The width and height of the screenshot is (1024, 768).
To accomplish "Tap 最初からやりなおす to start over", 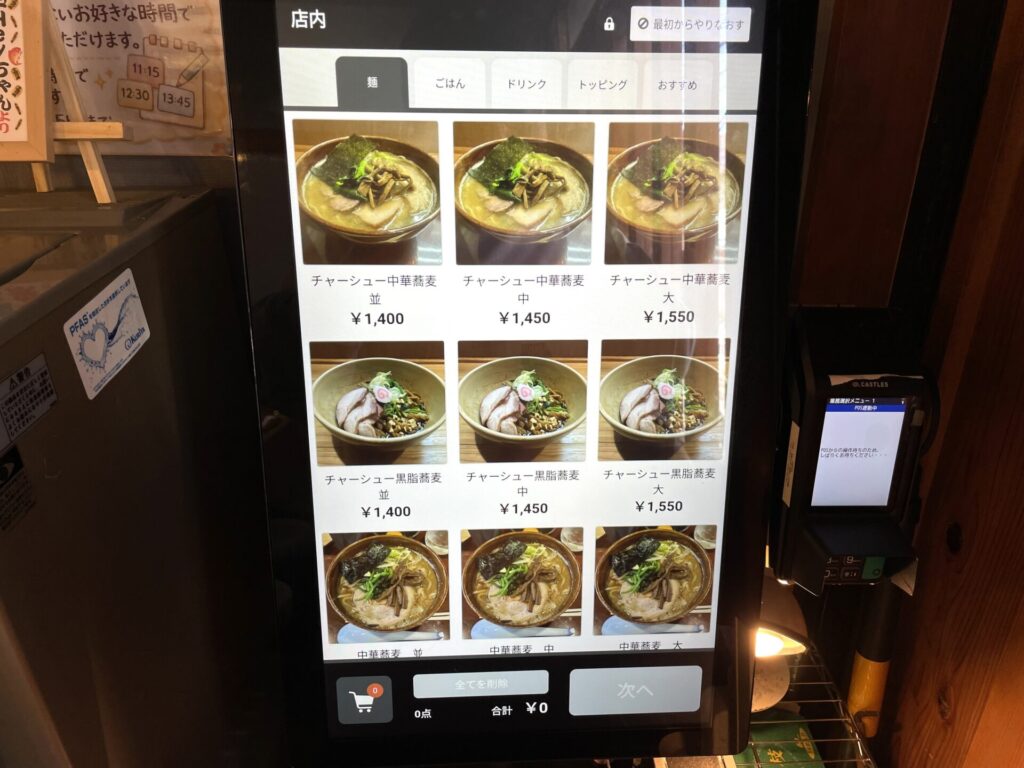I will pyautogui.click(x=690, y=24).
